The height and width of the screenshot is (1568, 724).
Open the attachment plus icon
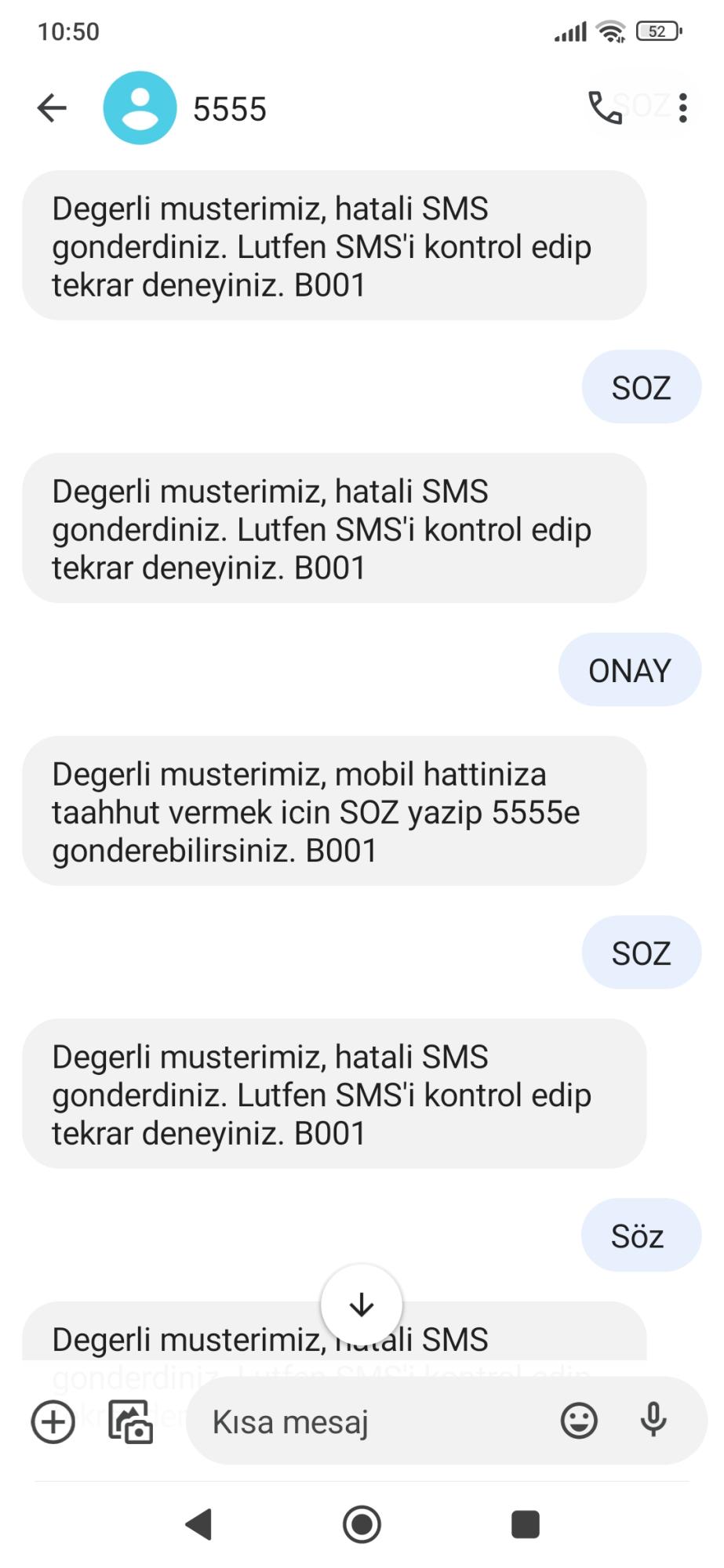pyautogui.click(x=52, y=1422)
